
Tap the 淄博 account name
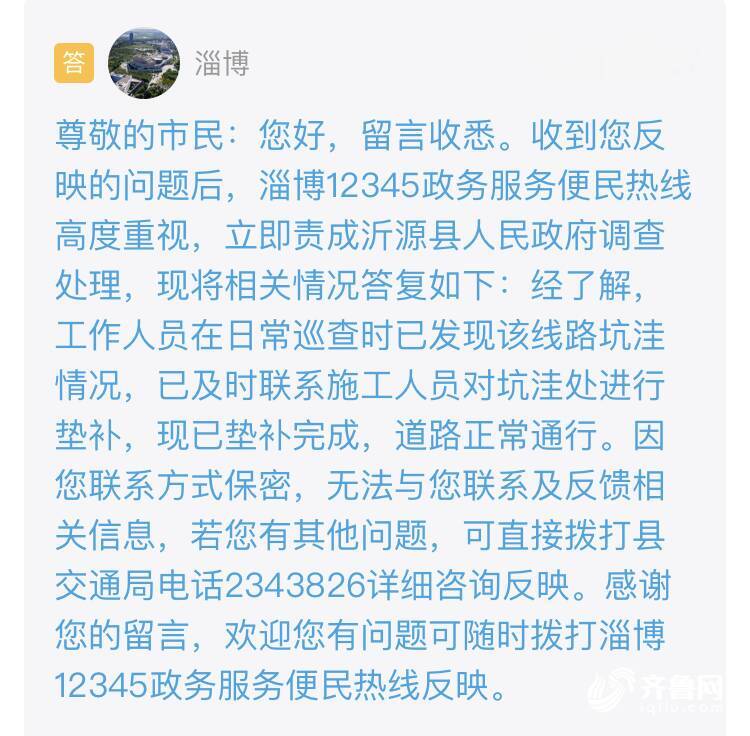[x=221, y=64]
